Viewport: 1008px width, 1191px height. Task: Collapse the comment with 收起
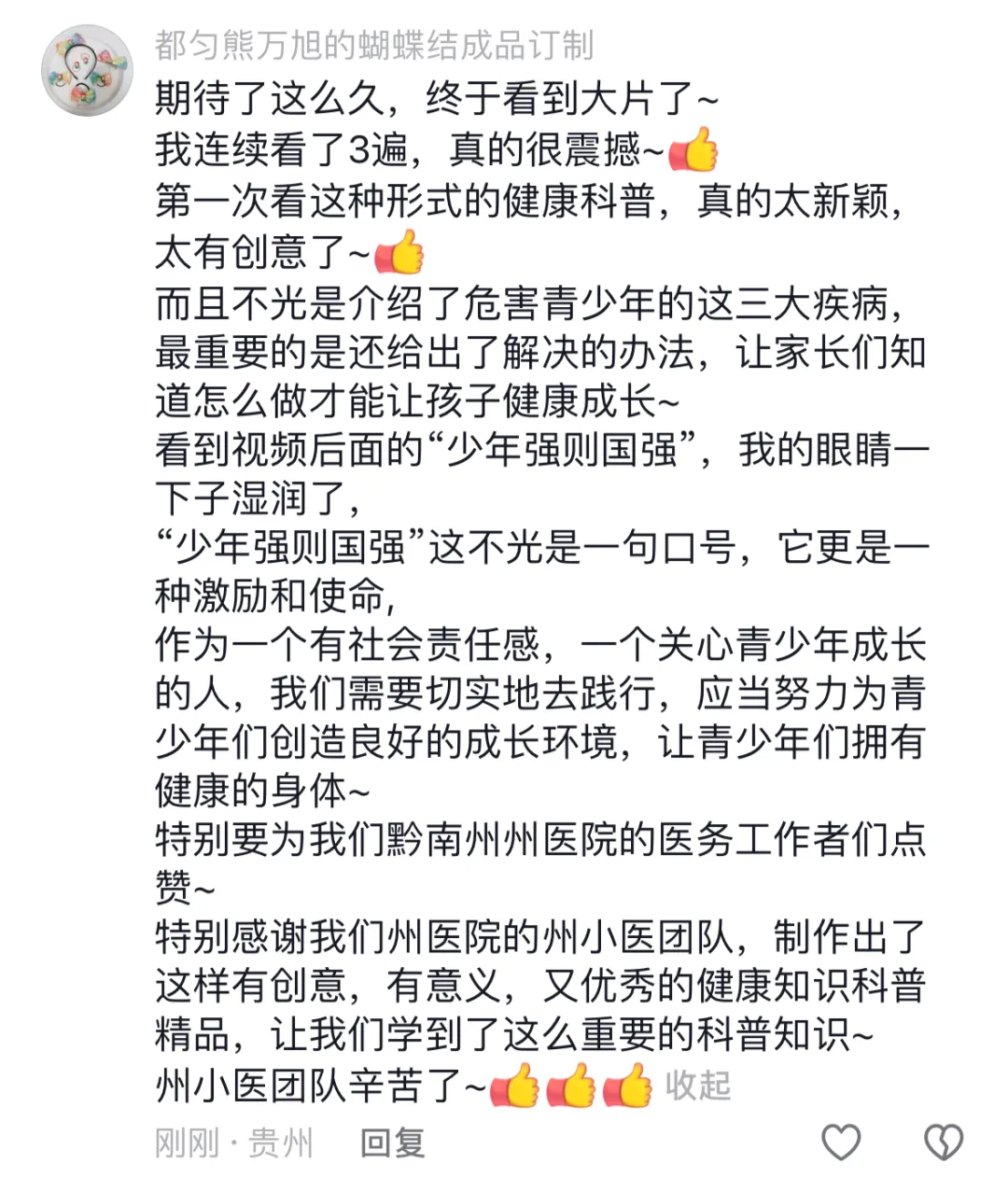(697, 1086)
